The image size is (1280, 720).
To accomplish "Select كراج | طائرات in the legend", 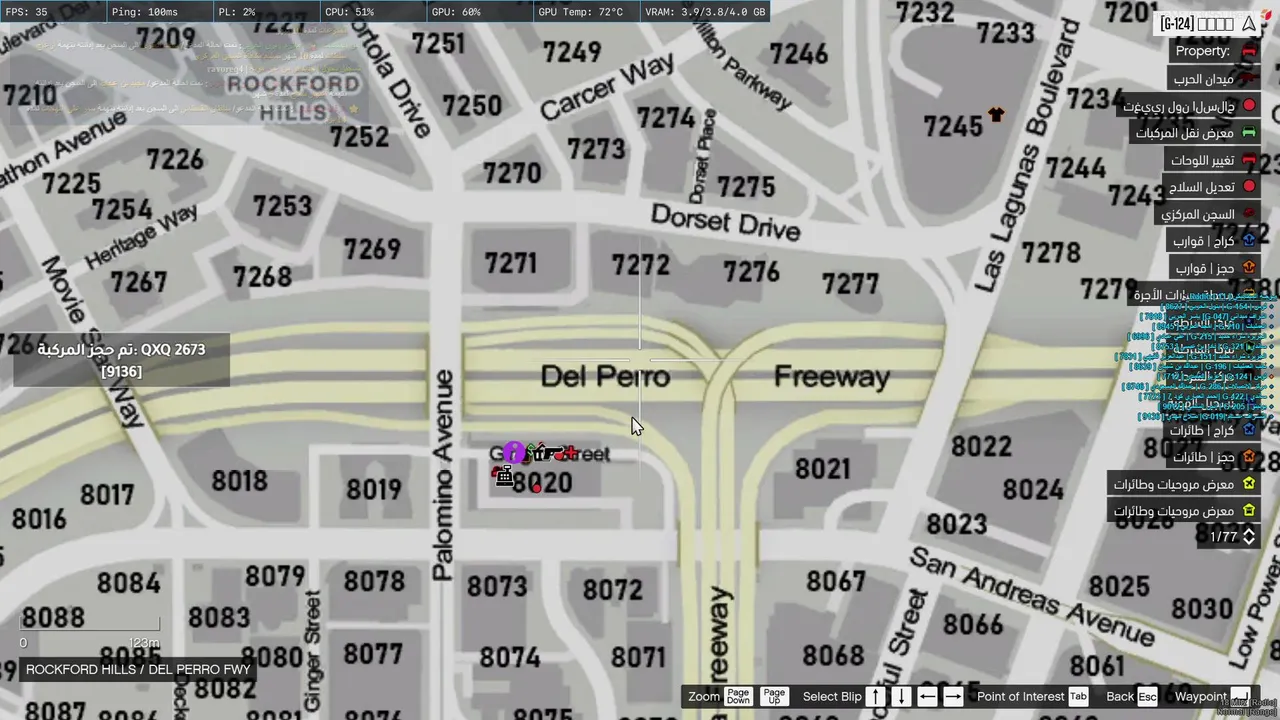I will (x=1212, y=430).
